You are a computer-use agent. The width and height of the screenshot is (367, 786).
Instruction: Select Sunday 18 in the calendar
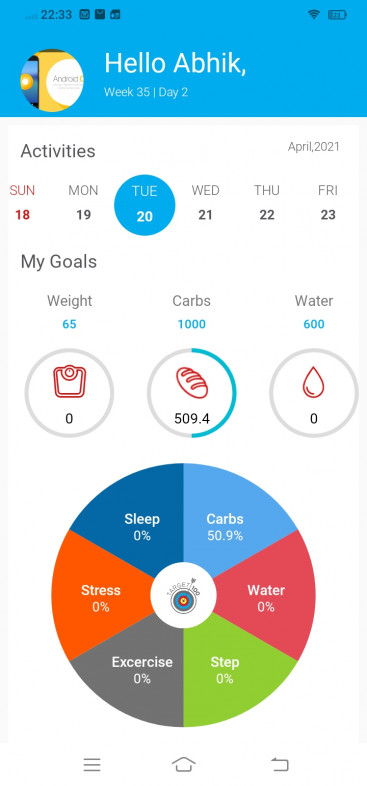(23, 203)
